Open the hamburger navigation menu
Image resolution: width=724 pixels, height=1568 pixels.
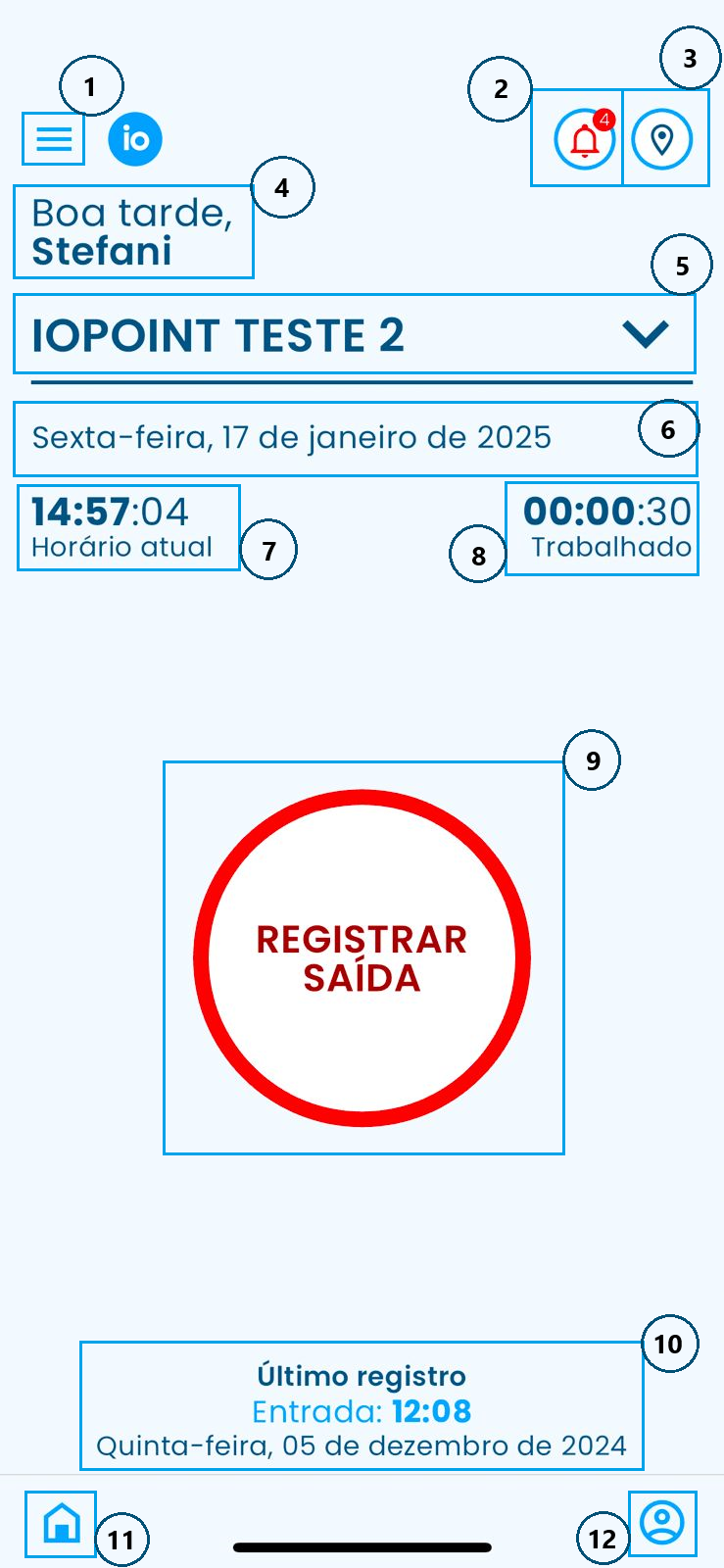[52, 139]
